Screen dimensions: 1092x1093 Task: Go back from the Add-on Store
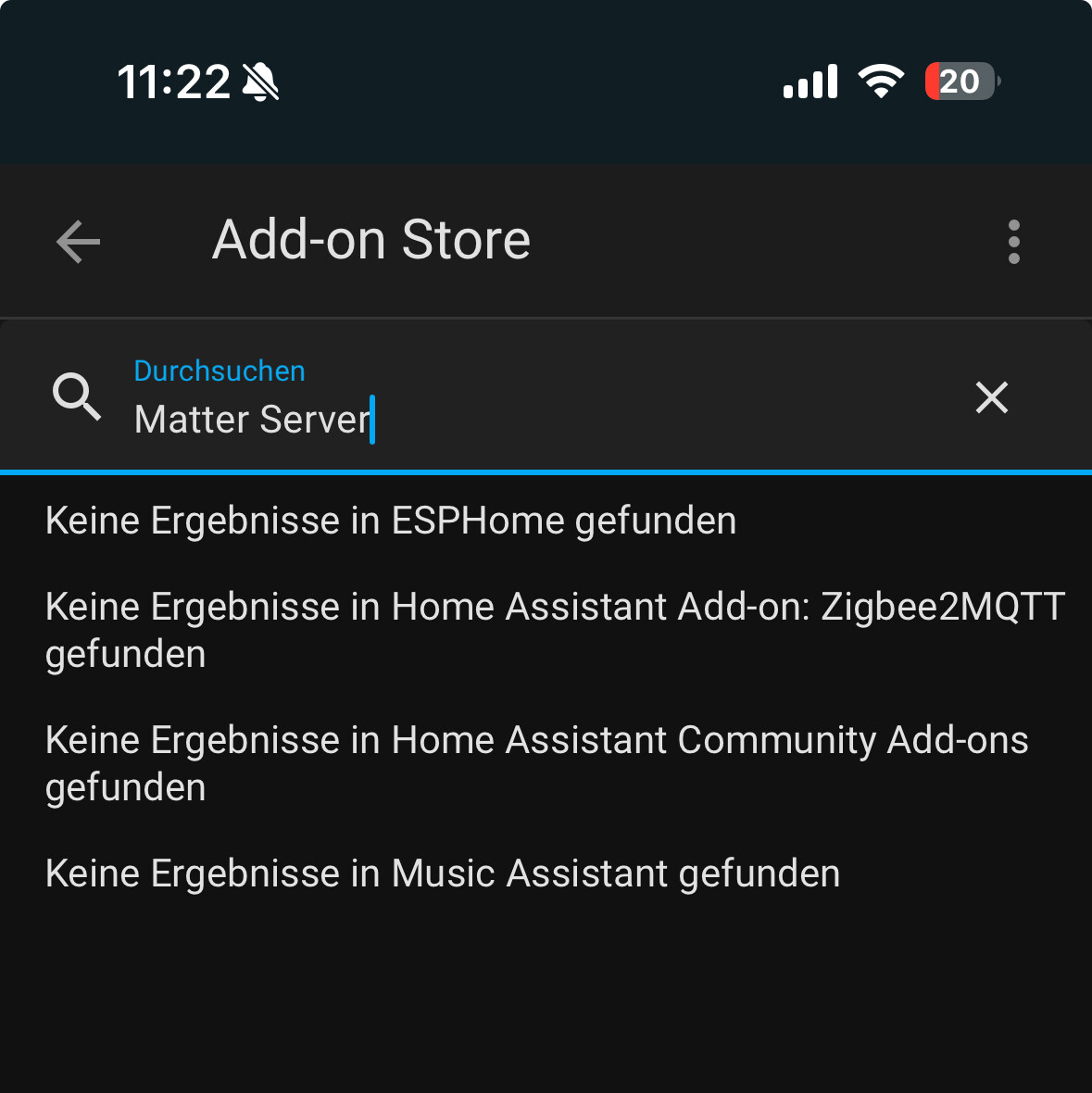click(x=78, y=242)
